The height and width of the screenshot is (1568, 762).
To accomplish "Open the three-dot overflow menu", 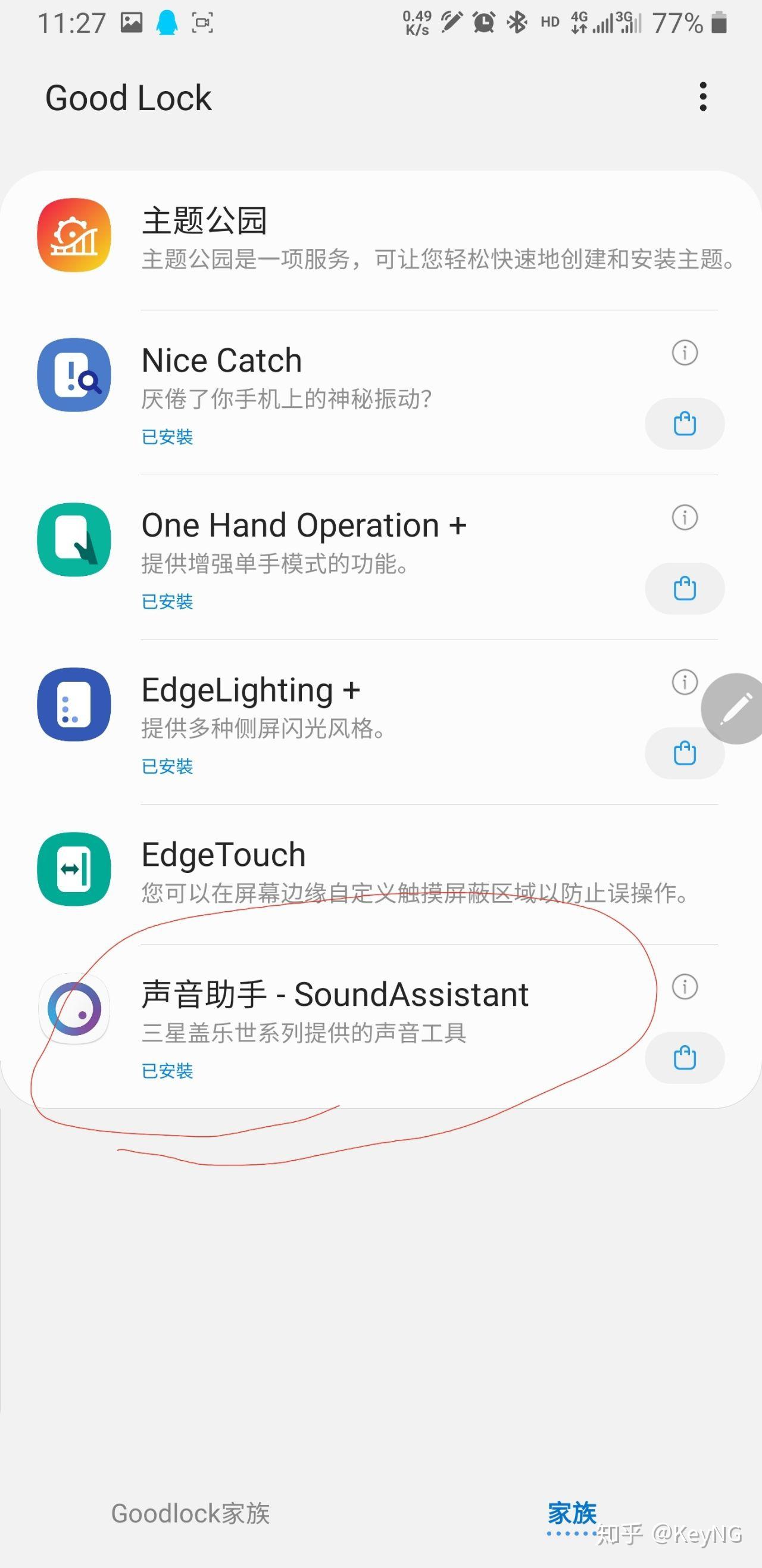I will [703, 97].
